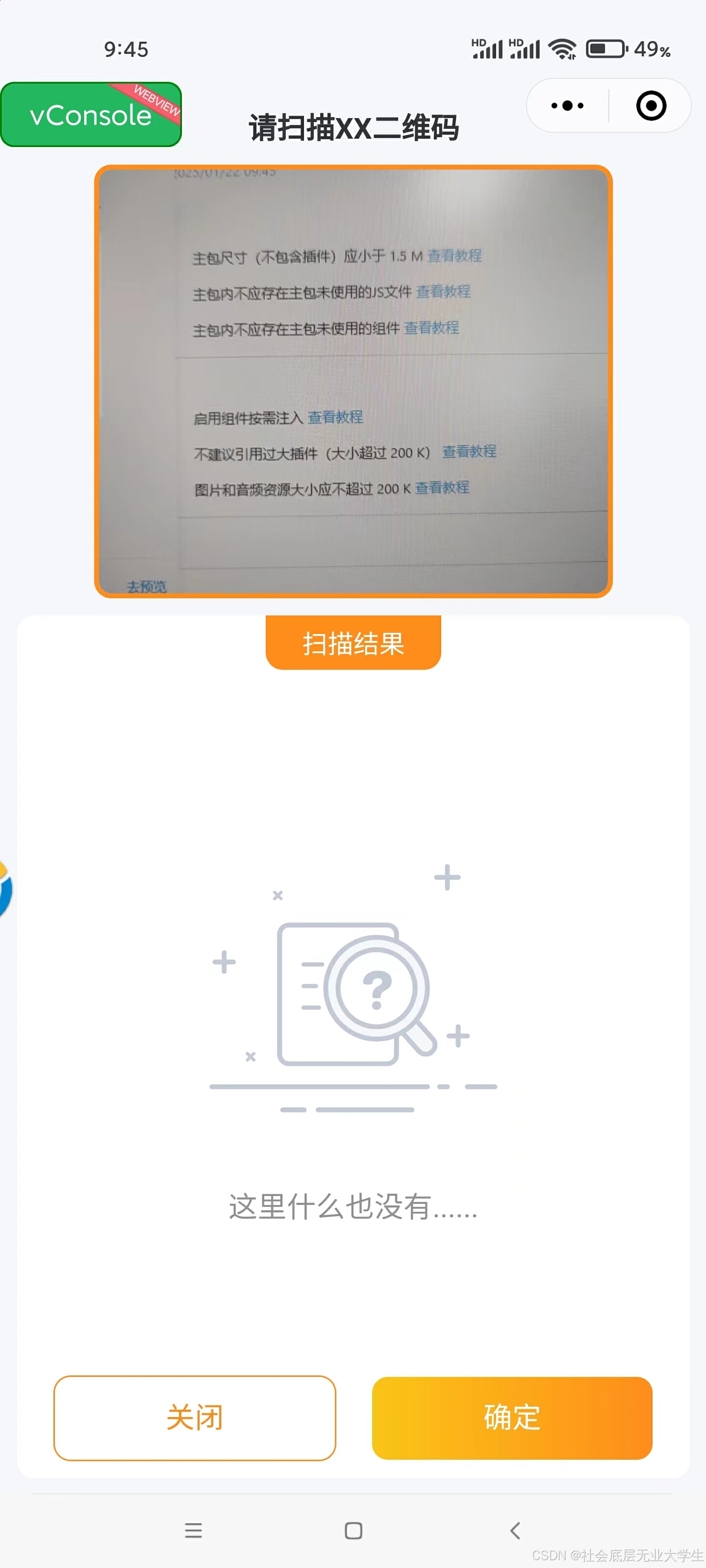Tap the battery indicator icon

[605, 49]
